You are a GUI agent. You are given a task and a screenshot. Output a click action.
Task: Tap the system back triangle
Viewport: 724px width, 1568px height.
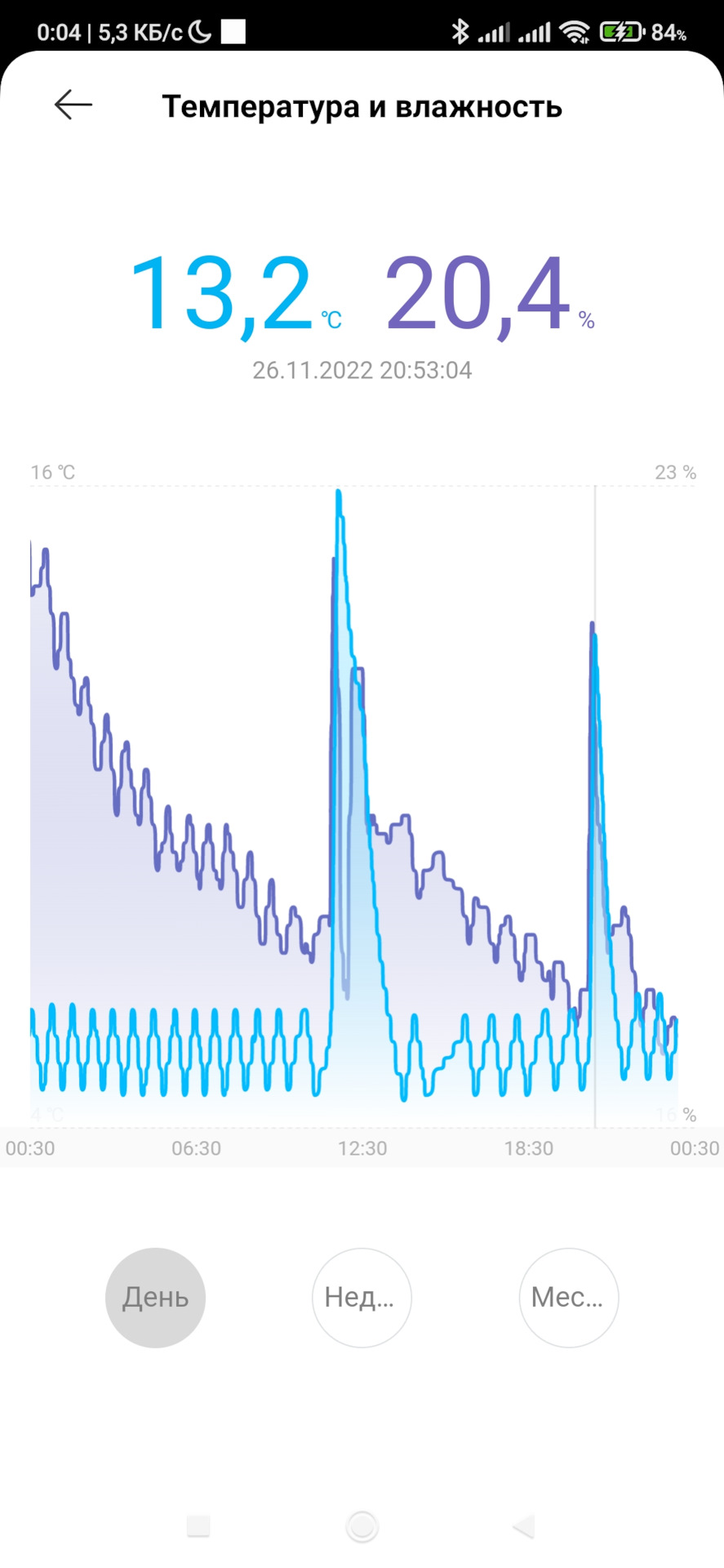[523, 1526]
